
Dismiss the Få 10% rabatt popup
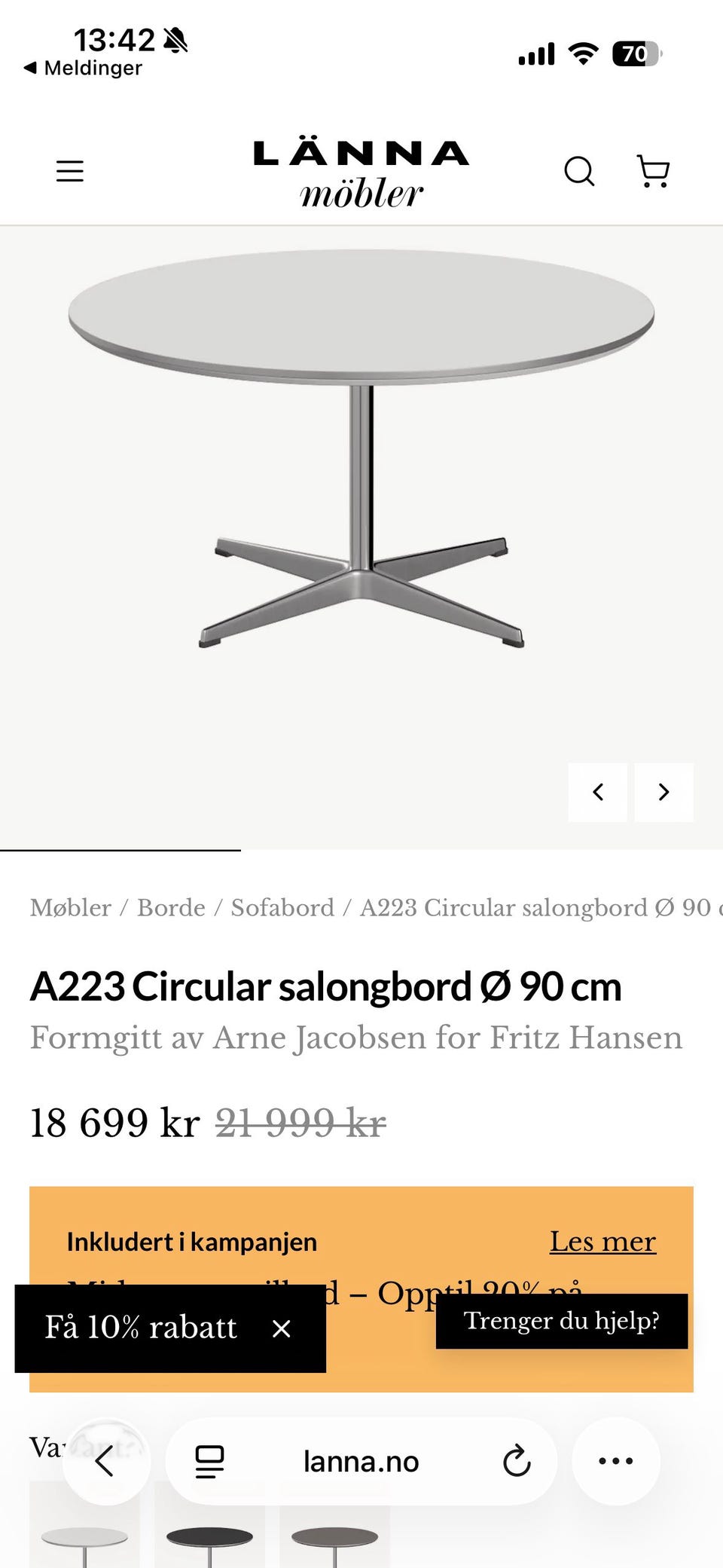click(281, 1328)
